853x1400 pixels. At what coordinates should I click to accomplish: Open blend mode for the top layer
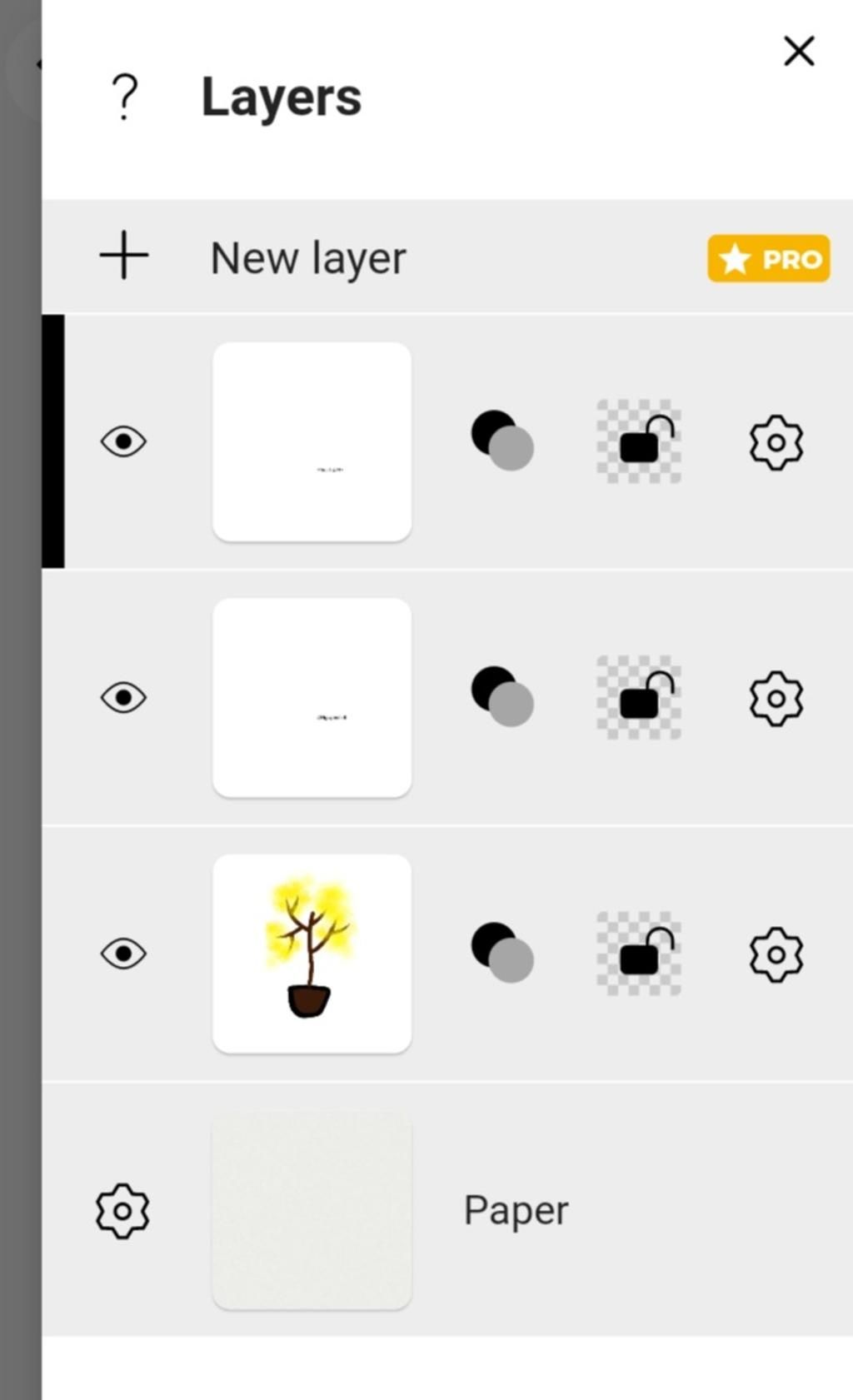tap(502, 441)
